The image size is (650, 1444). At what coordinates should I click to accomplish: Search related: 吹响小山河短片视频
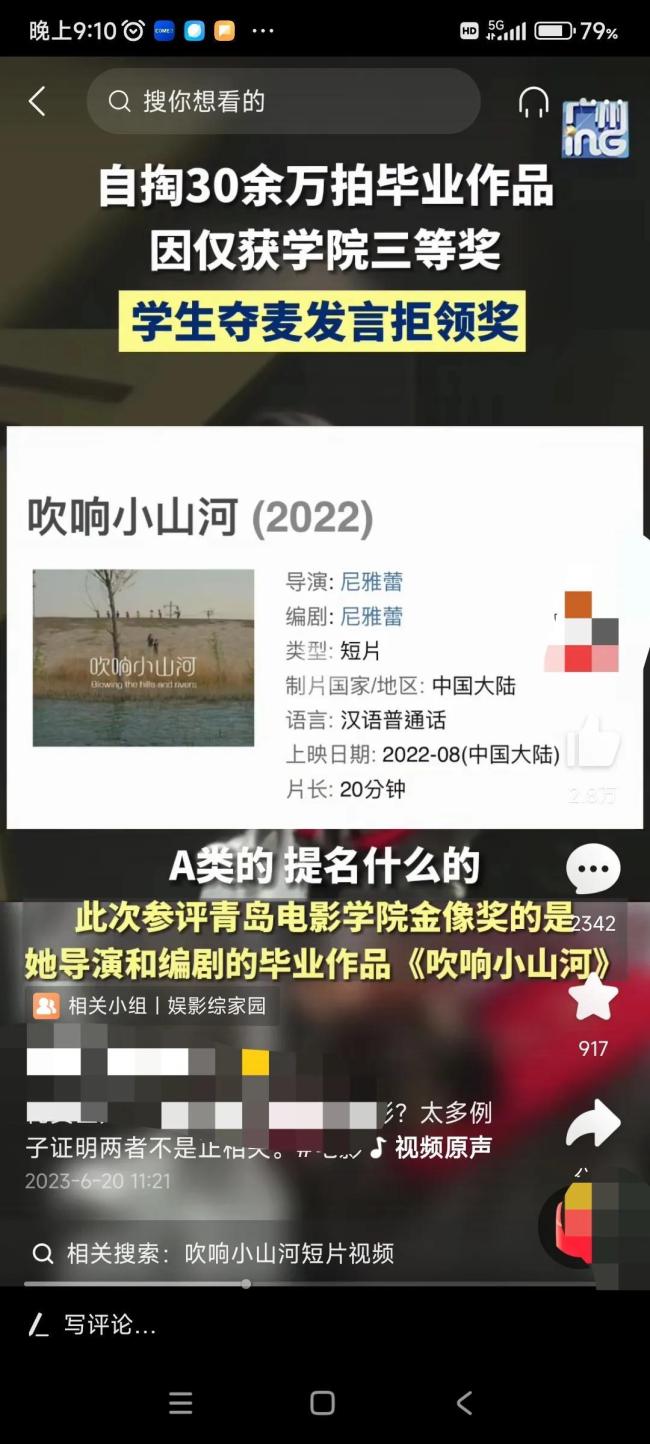[230, 1253]
